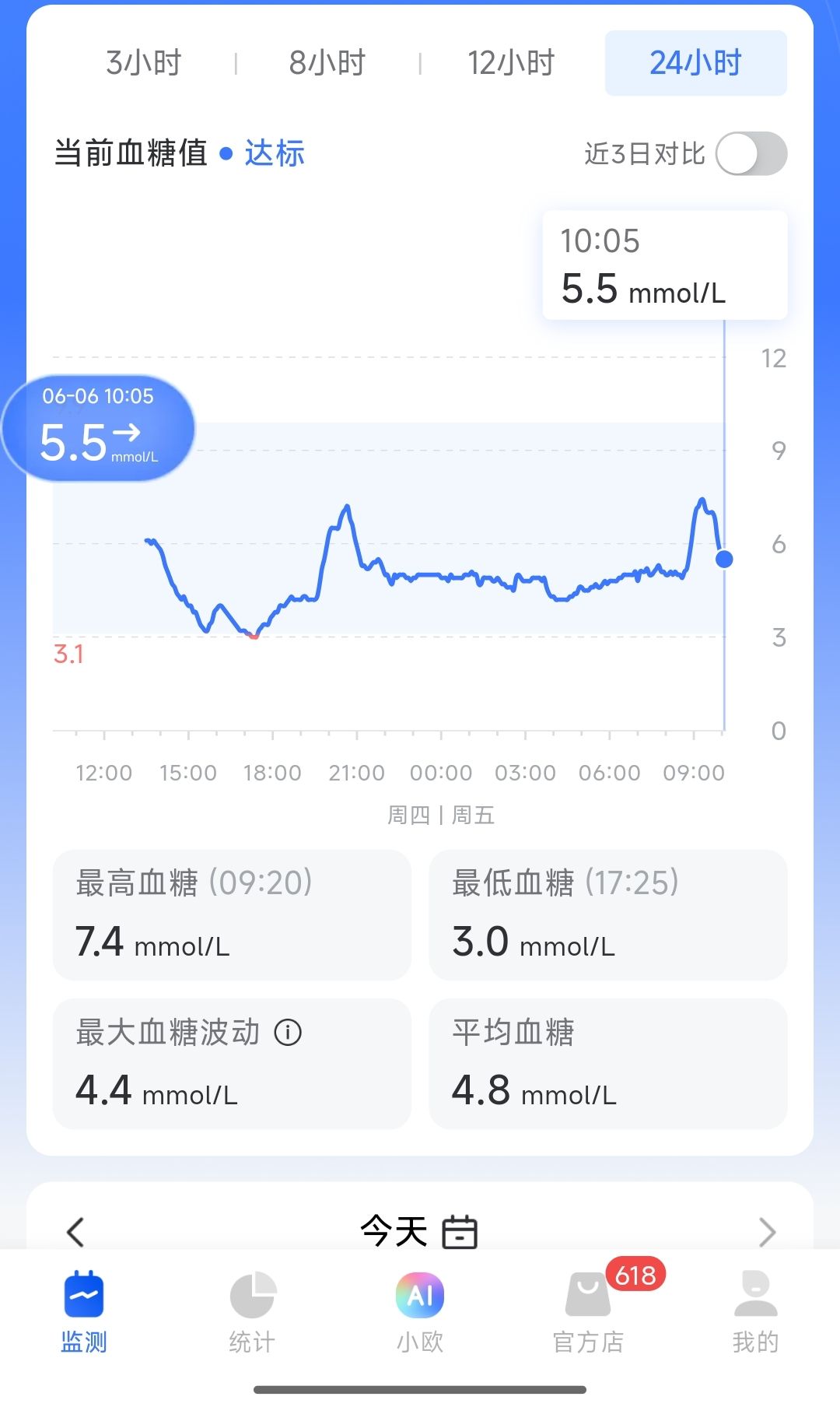Open the 监测 tab
This screenshot has height=1407, width=840.
click(84, 1312)
